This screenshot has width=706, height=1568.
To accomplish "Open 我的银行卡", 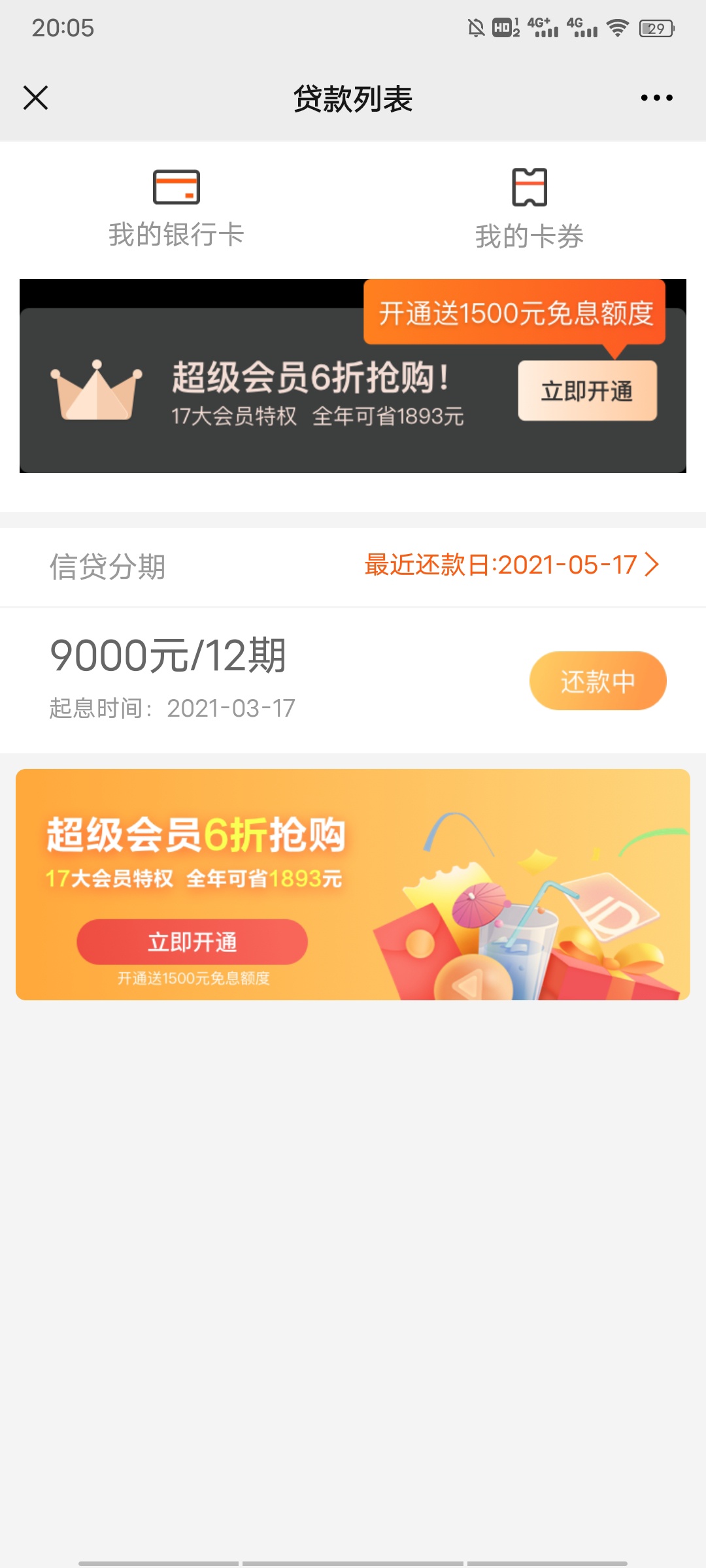I will point(176,209).
